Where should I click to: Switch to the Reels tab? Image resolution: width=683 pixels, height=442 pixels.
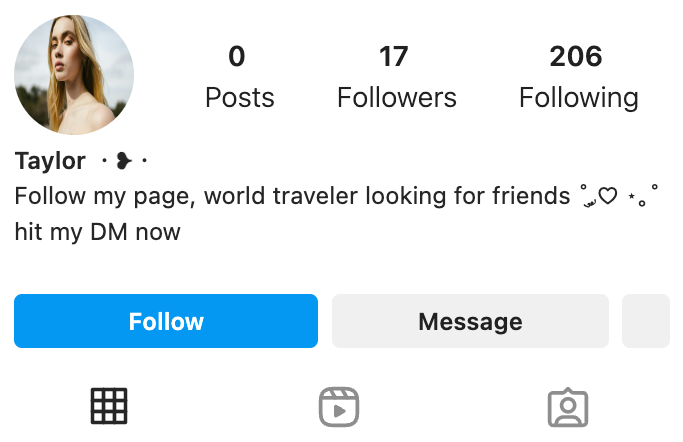coord(339,407)
